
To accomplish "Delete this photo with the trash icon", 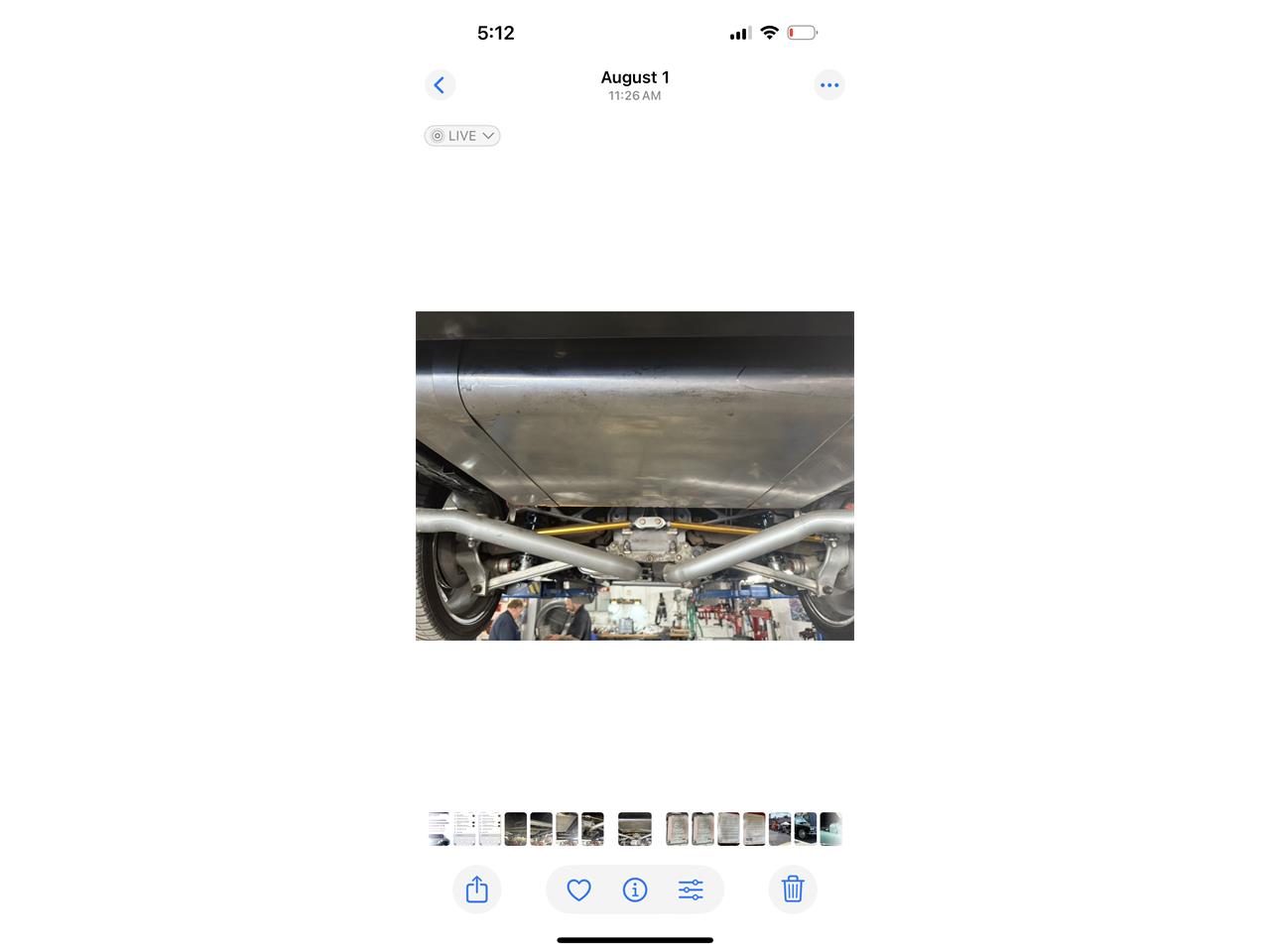I will (x=792, y=890).
